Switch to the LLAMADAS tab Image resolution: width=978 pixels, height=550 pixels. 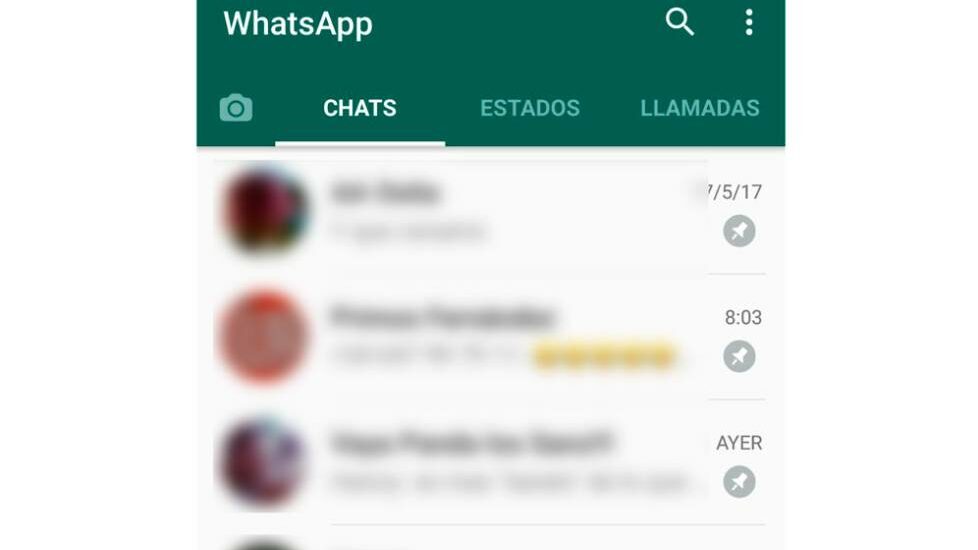[x=700, y=108]
